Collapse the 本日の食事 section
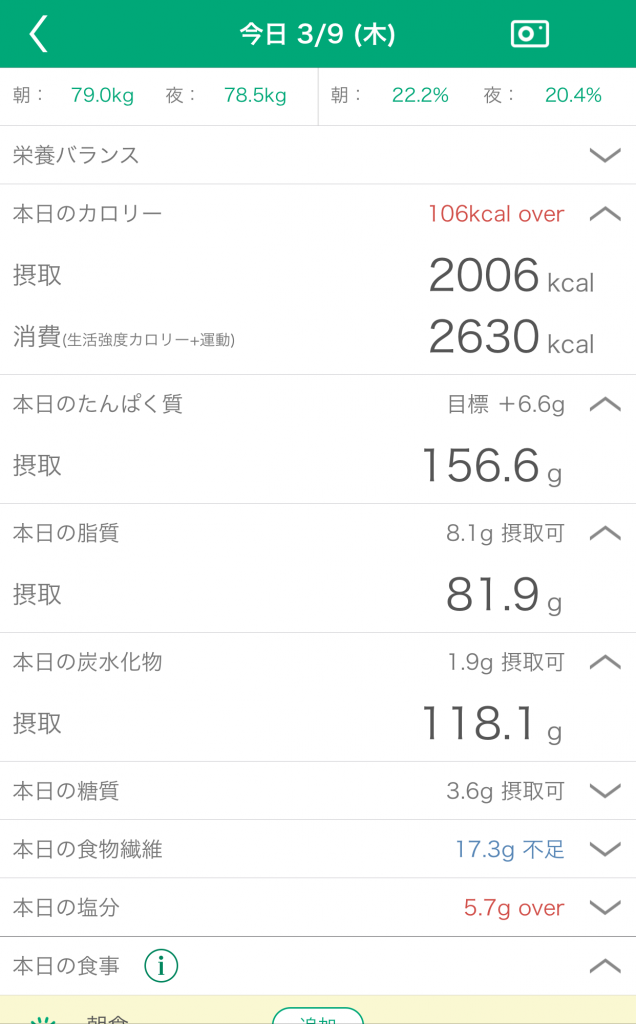This screenshot has height=1024, width=636. [x=605, y=965]
